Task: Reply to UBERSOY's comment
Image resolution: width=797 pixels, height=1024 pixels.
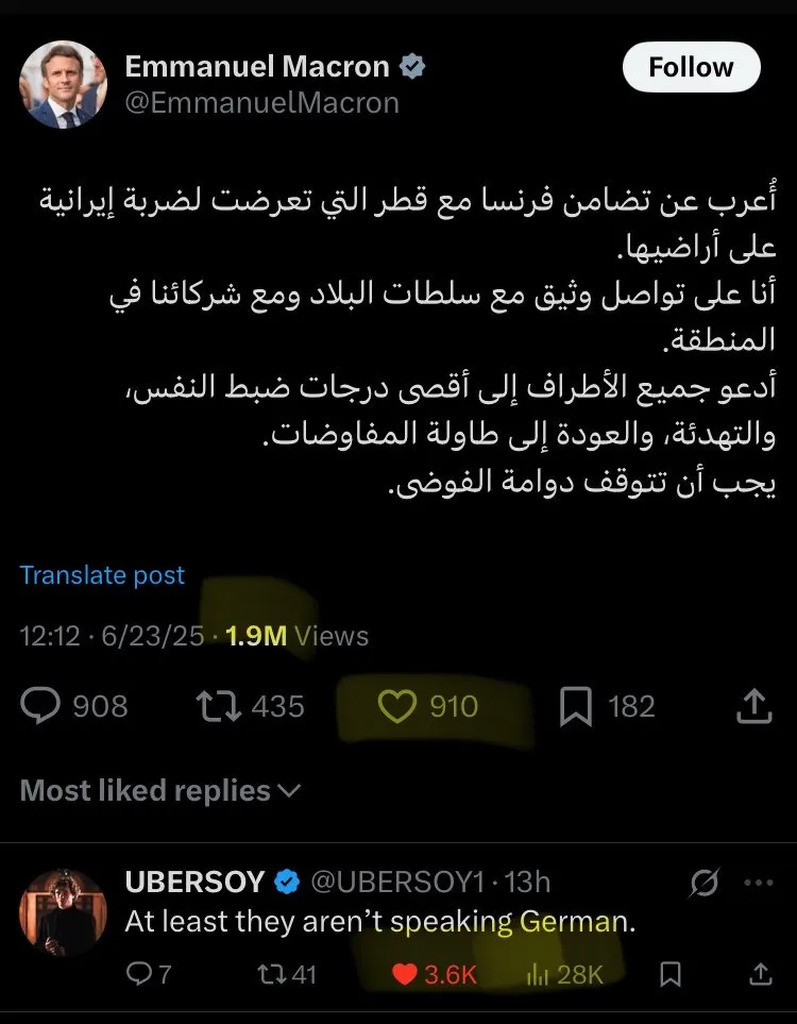Action: point(138,973)
